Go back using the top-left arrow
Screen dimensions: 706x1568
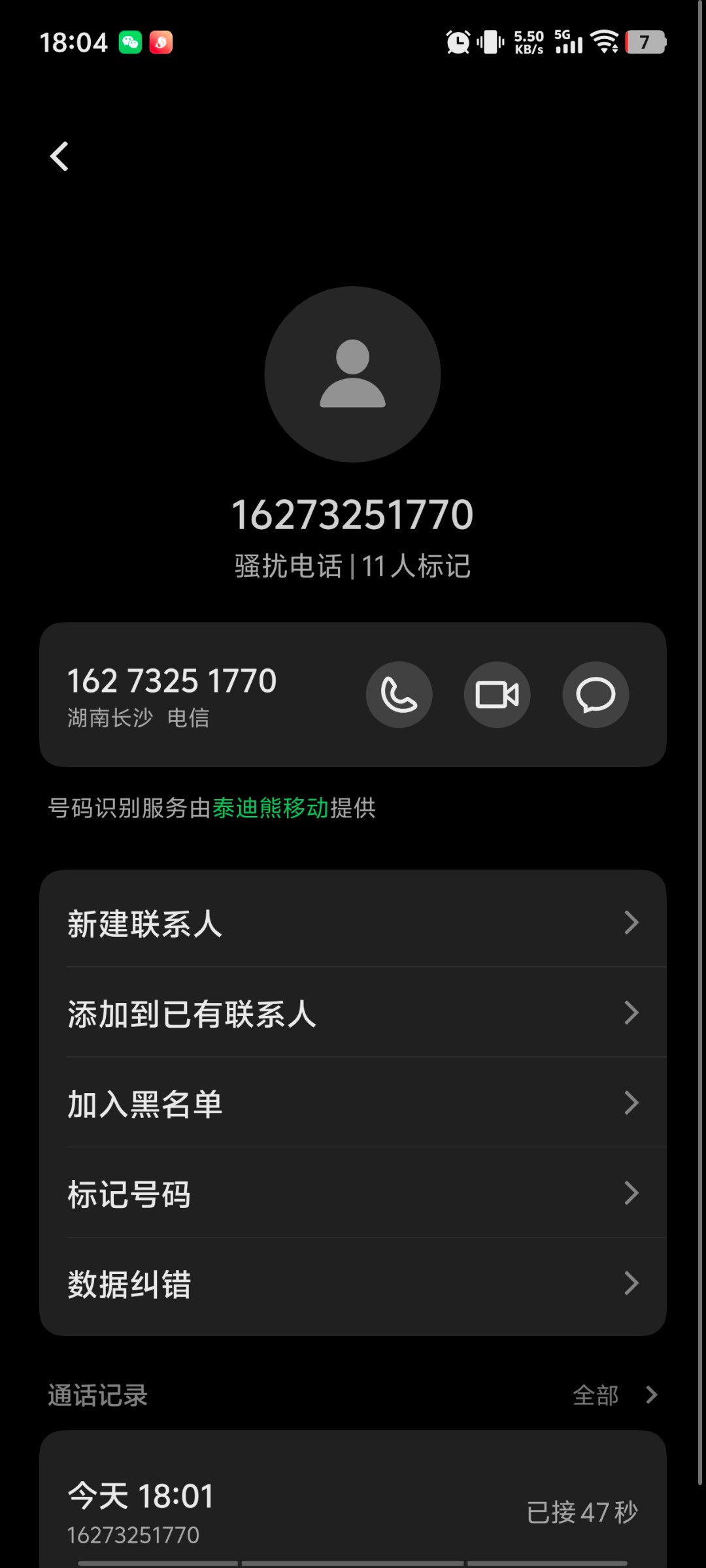click(x=59, y=157)
